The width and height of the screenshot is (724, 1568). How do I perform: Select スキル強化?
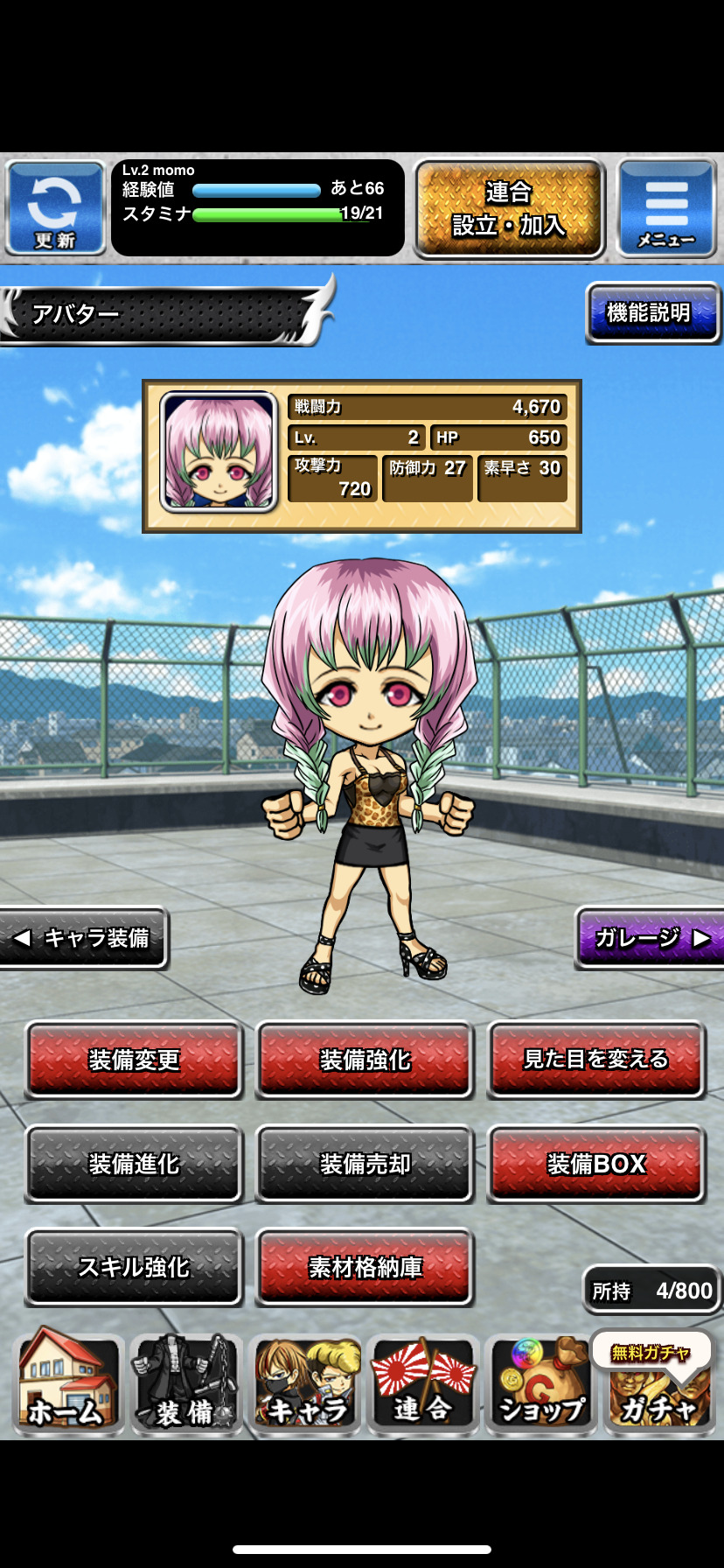coord(134,1267)
